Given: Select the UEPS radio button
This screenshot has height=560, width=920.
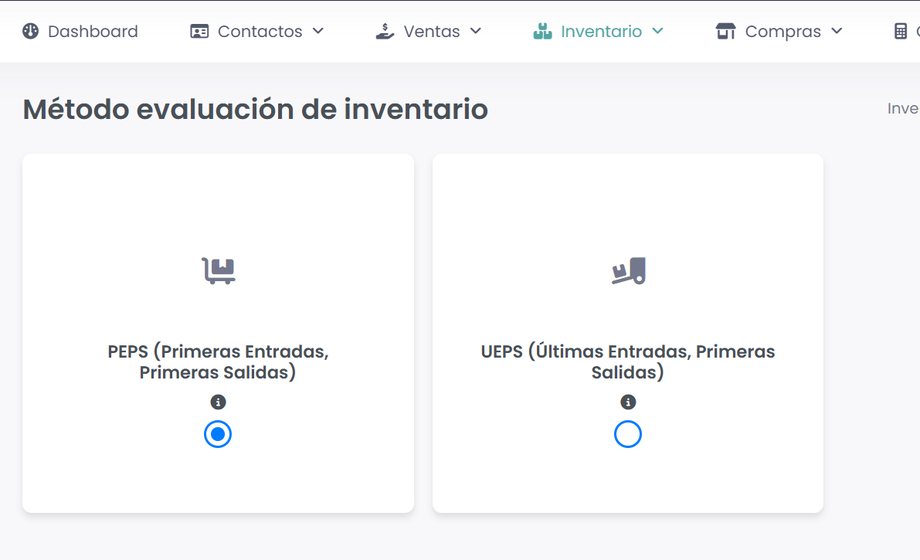Looking at the screenshot, I should coord(628,434).
